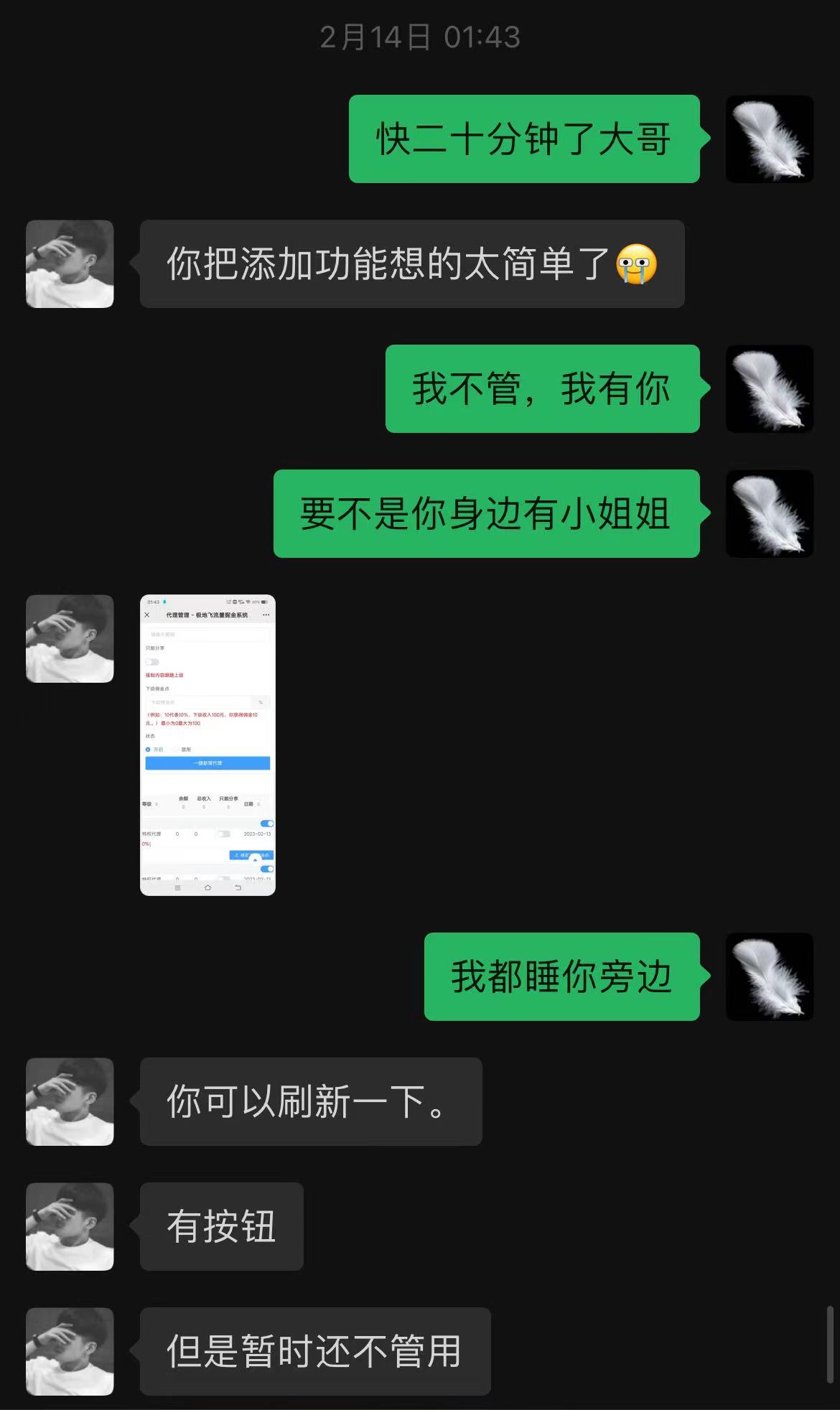Open sender avatar beside 你把添加功能想的太简单了

coord(70,263)
